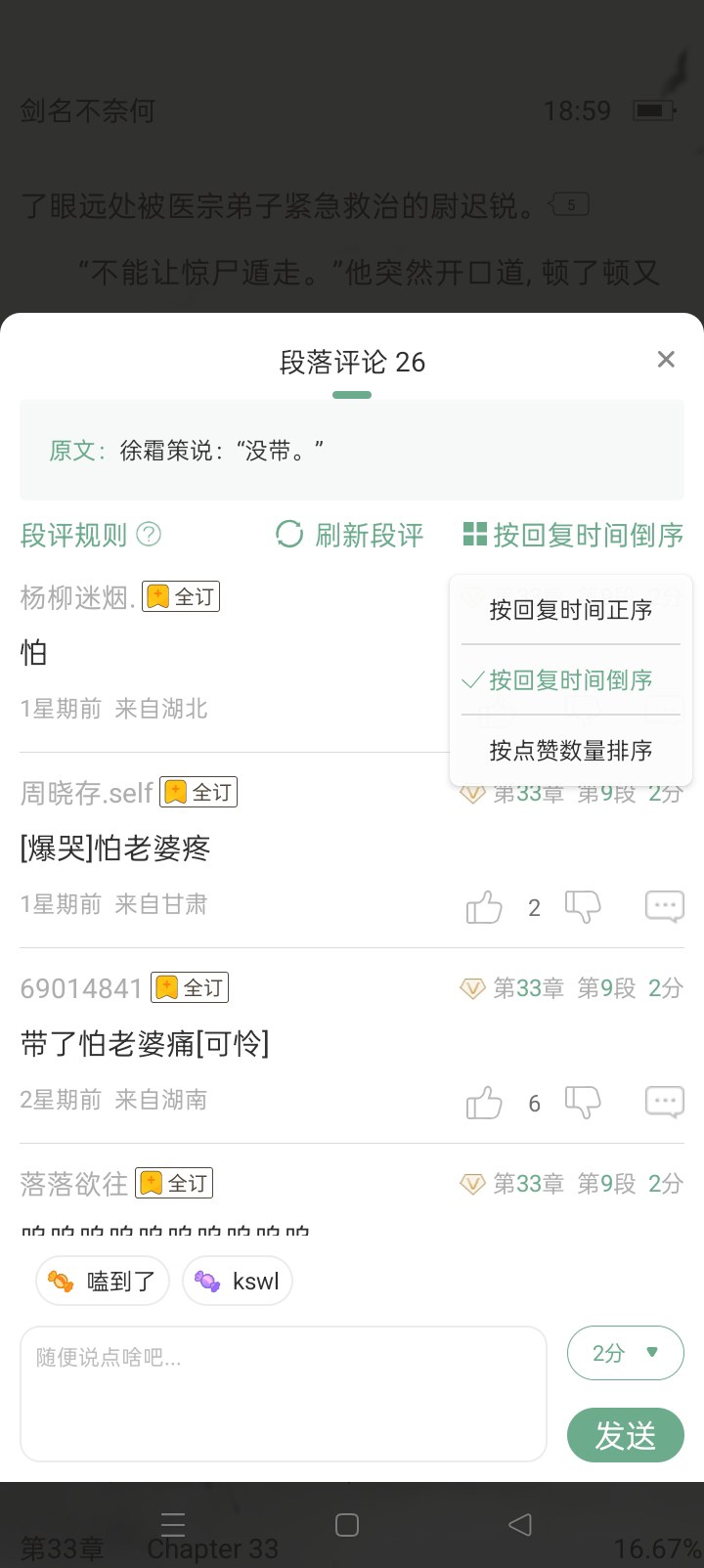The image size is (704, 1568).
Task: Insert the 嗑到了 quick phrase
Action: 103,1281
